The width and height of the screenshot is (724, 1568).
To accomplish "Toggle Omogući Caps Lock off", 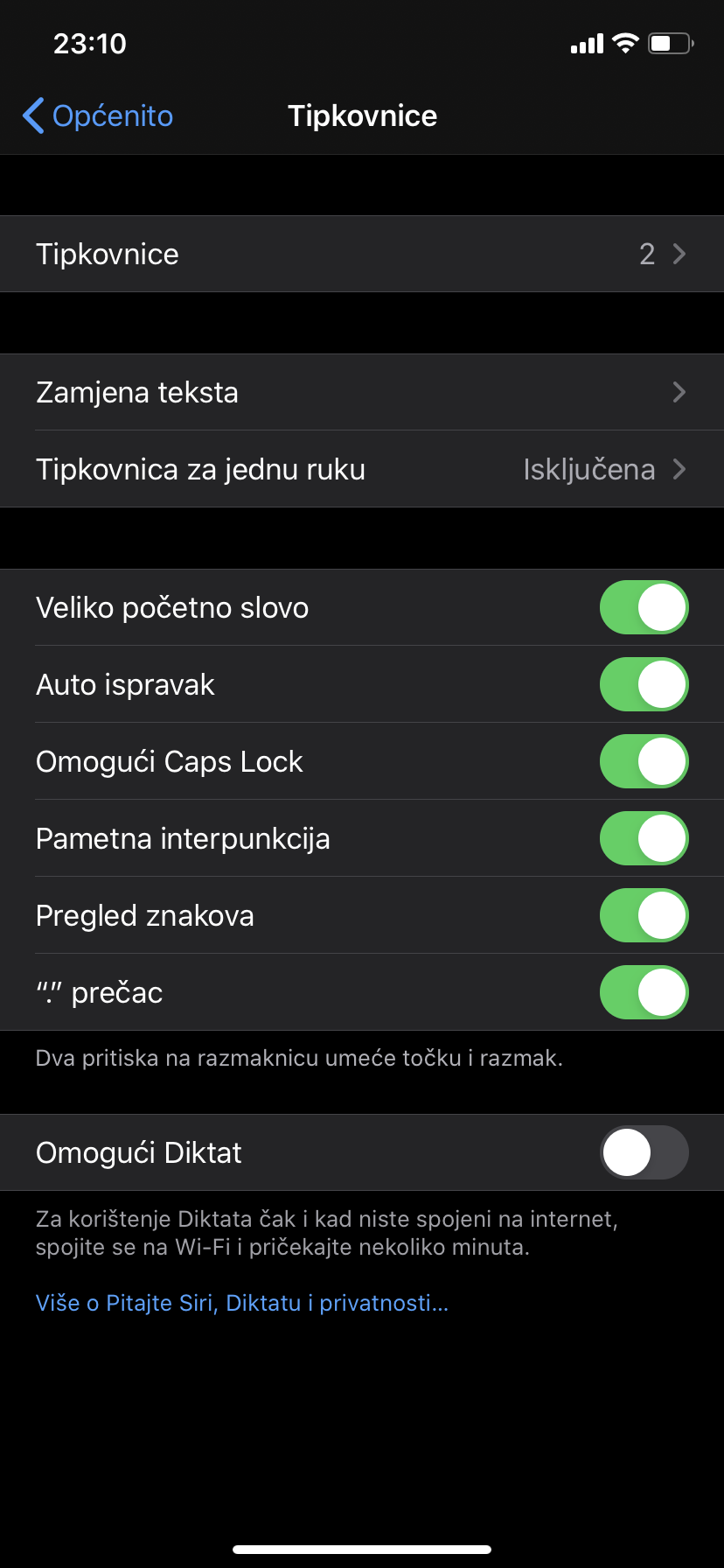I will click(644, 761).
